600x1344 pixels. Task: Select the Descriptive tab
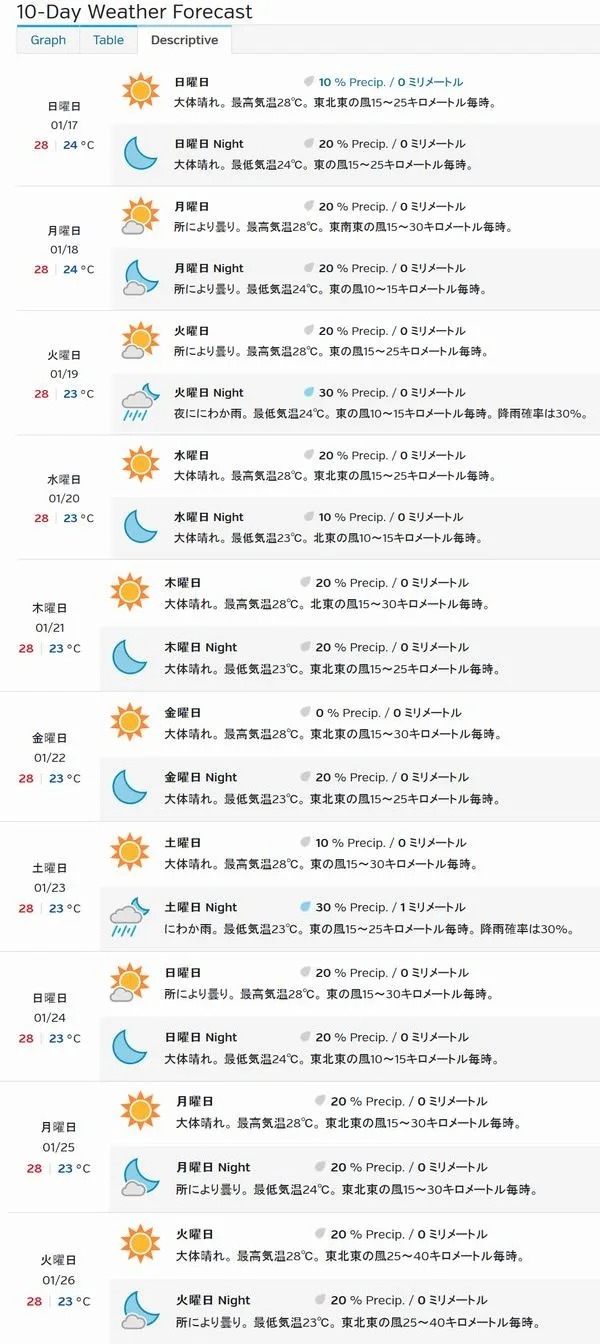184,40
